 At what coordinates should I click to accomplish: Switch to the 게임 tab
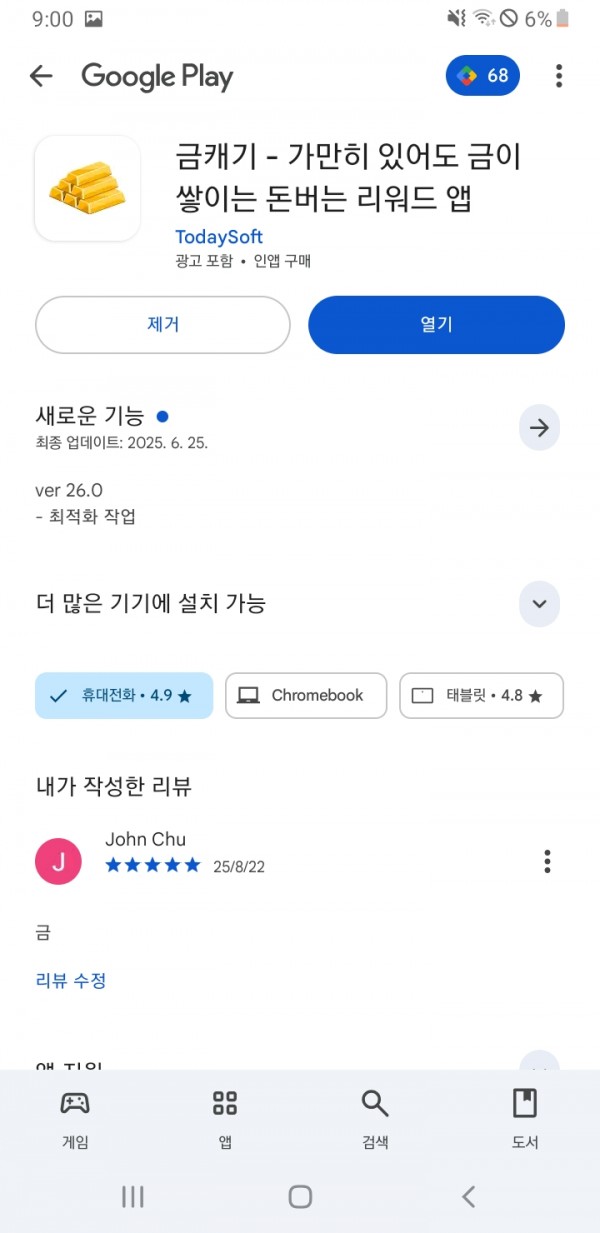tap(75, 1120)
